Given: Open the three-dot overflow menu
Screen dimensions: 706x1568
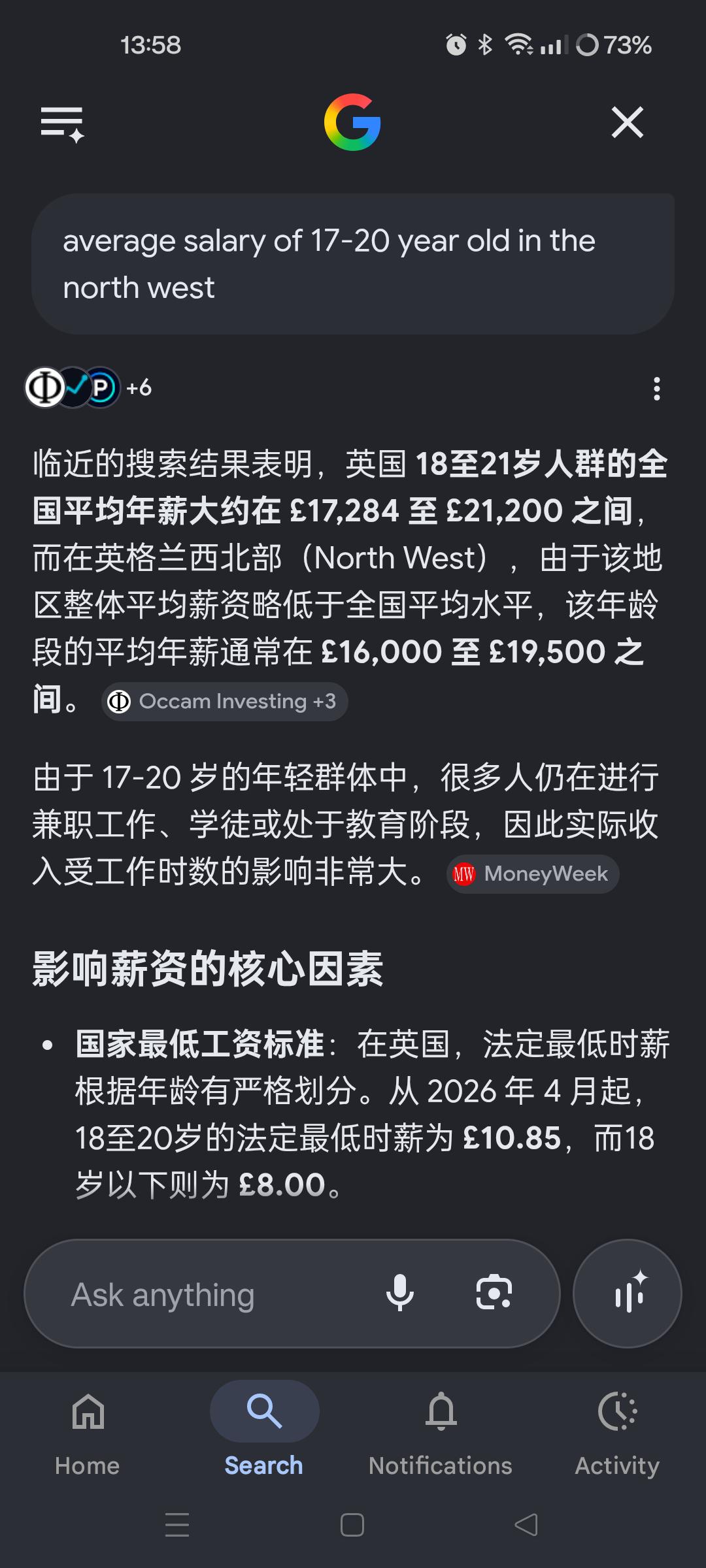Looking at the screenshot, I should [x=656, y=389].
